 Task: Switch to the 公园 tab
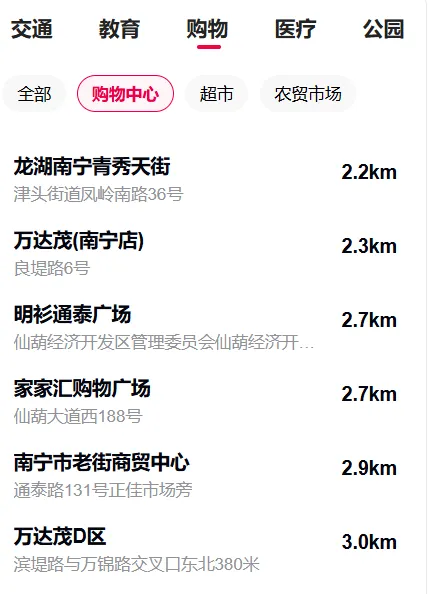coord(383,29)
